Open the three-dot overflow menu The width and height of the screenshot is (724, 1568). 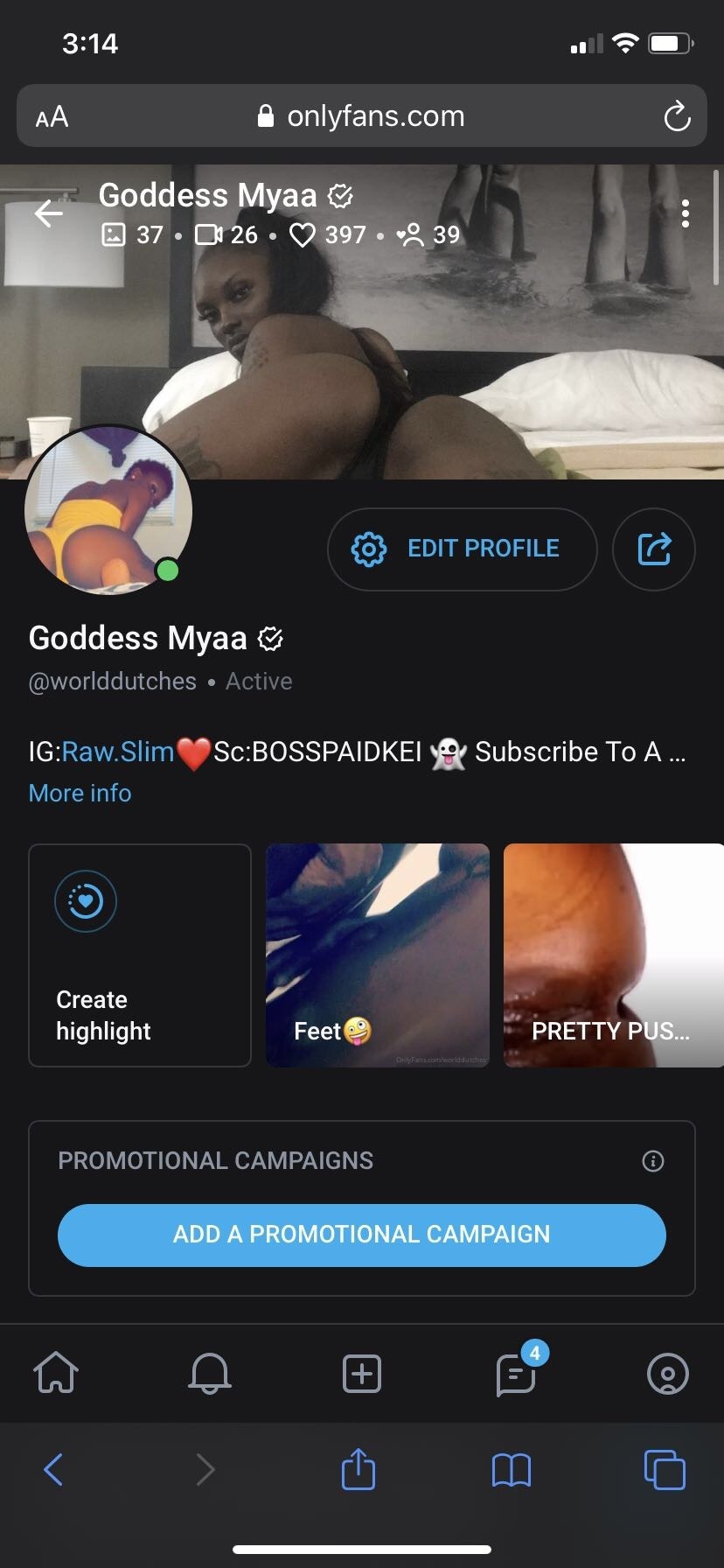(686, 213)
